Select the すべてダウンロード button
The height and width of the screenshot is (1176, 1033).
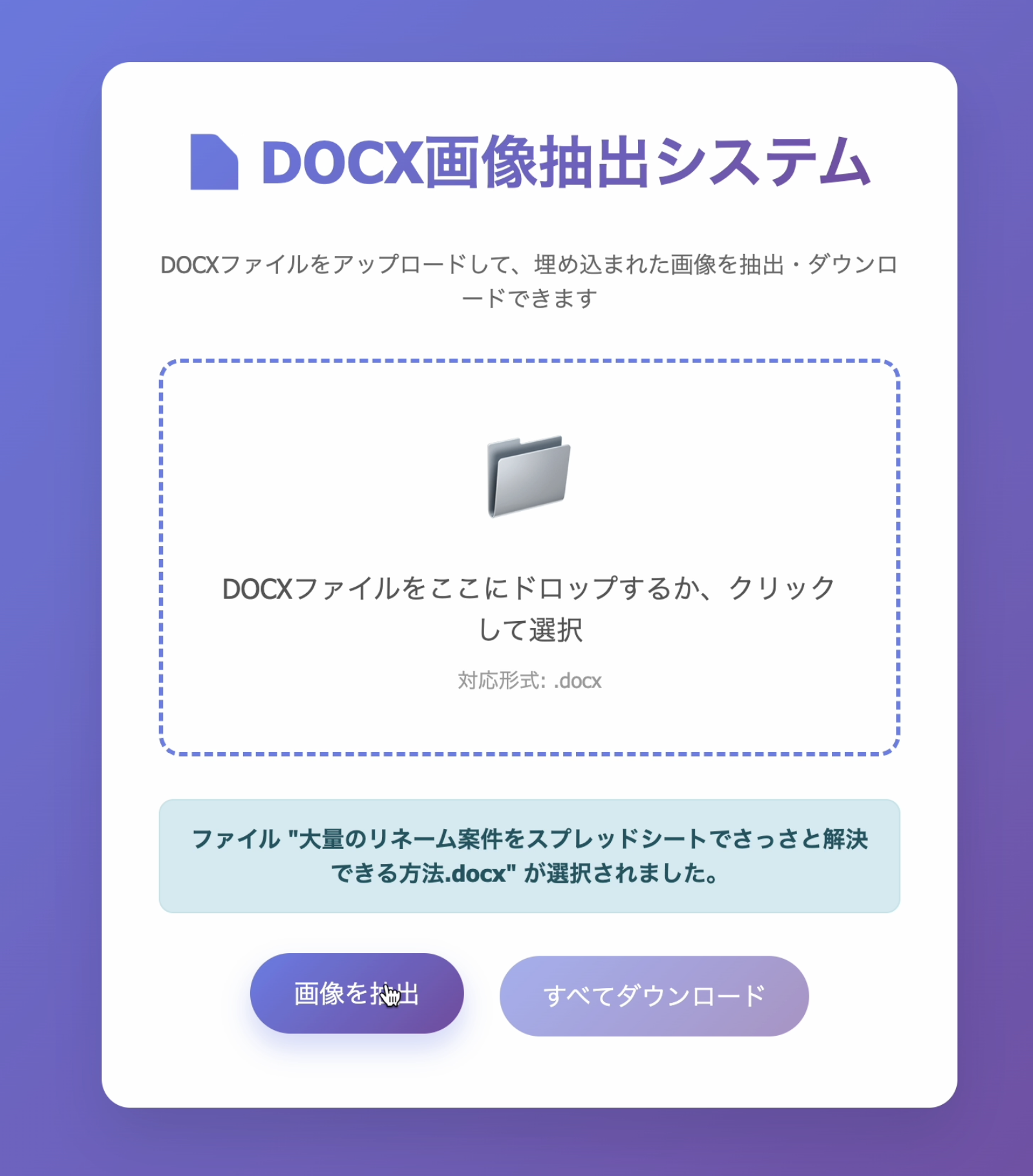click(654, 996)
